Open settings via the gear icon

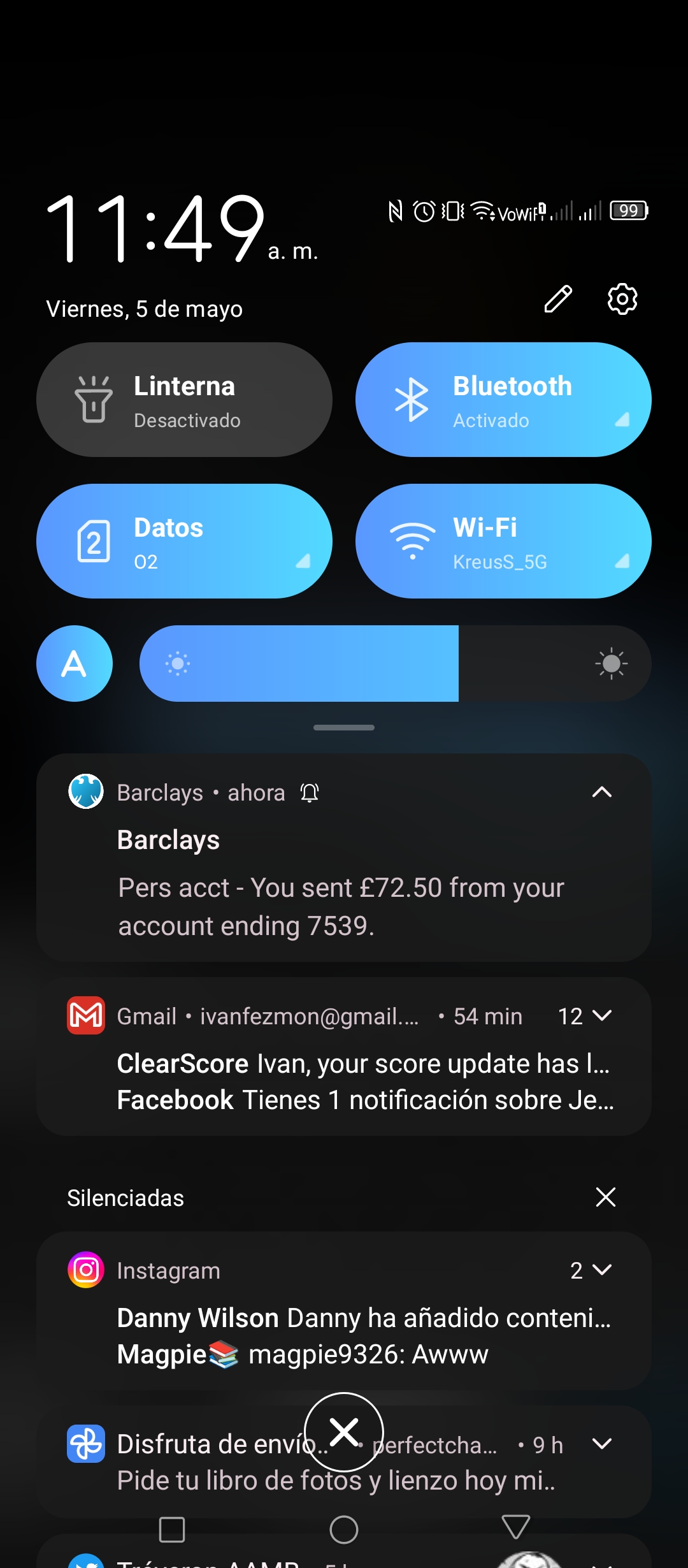[x=622, y=299]
